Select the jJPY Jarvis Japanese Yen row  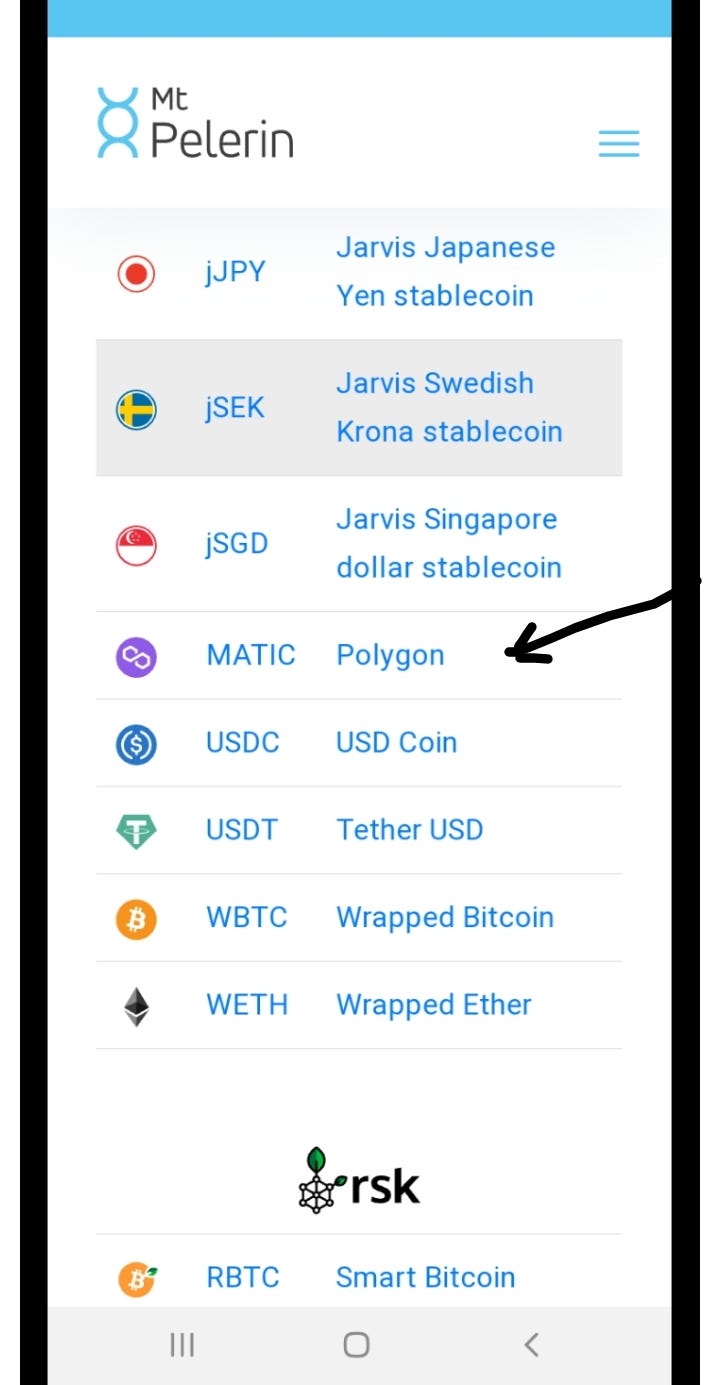tap(358, 272)
